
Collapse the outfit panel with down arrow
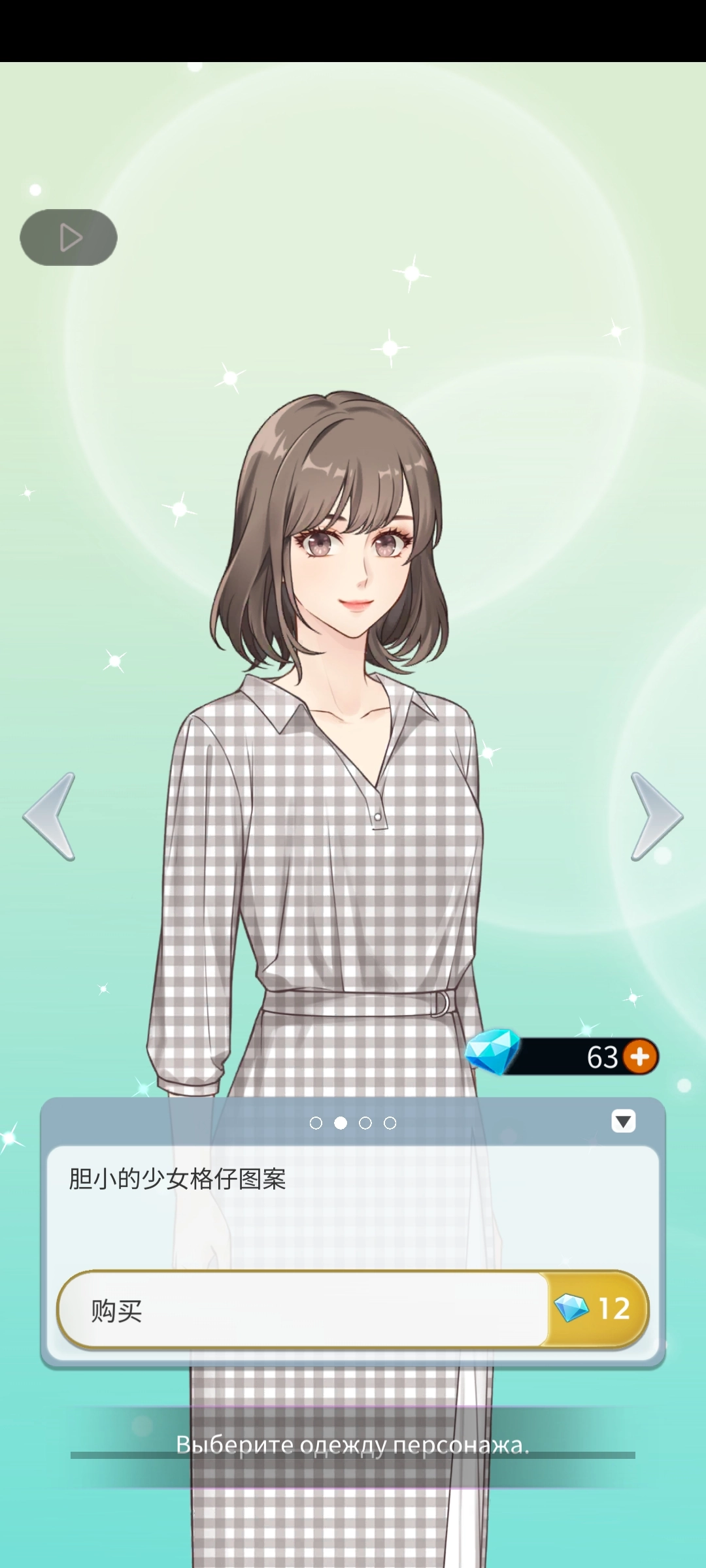point(623,1122)
